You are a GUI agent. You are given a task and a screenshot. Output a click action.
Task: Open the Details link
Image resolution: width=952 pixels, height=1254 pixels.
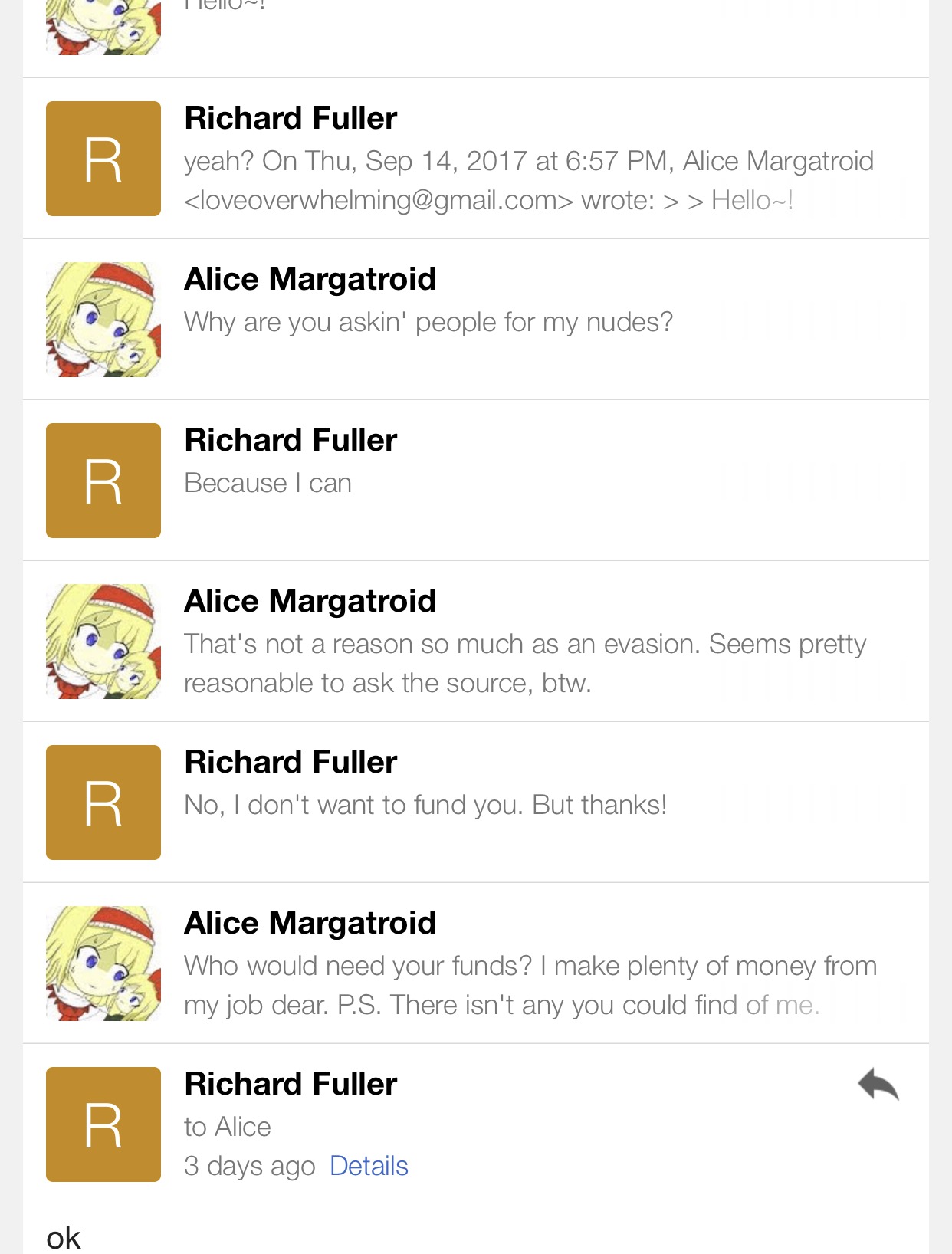coord(369,1166)
